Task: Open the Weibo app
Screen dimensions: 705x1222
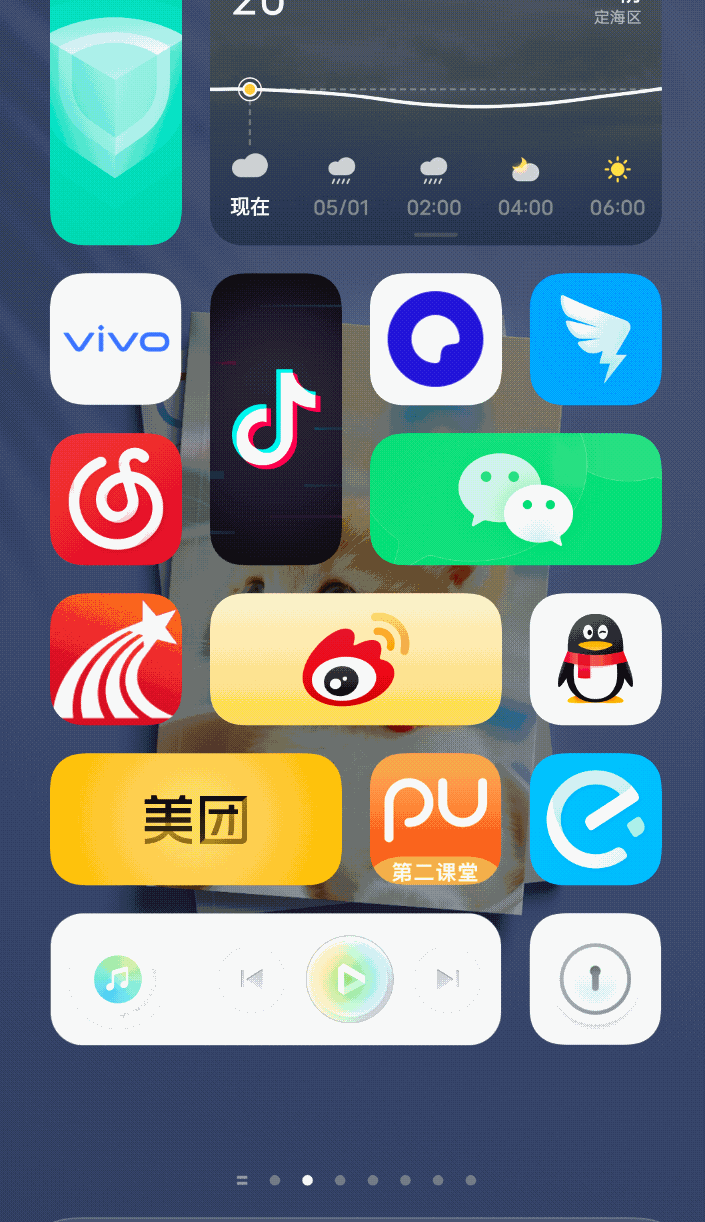Action: [x=355, y=659]
